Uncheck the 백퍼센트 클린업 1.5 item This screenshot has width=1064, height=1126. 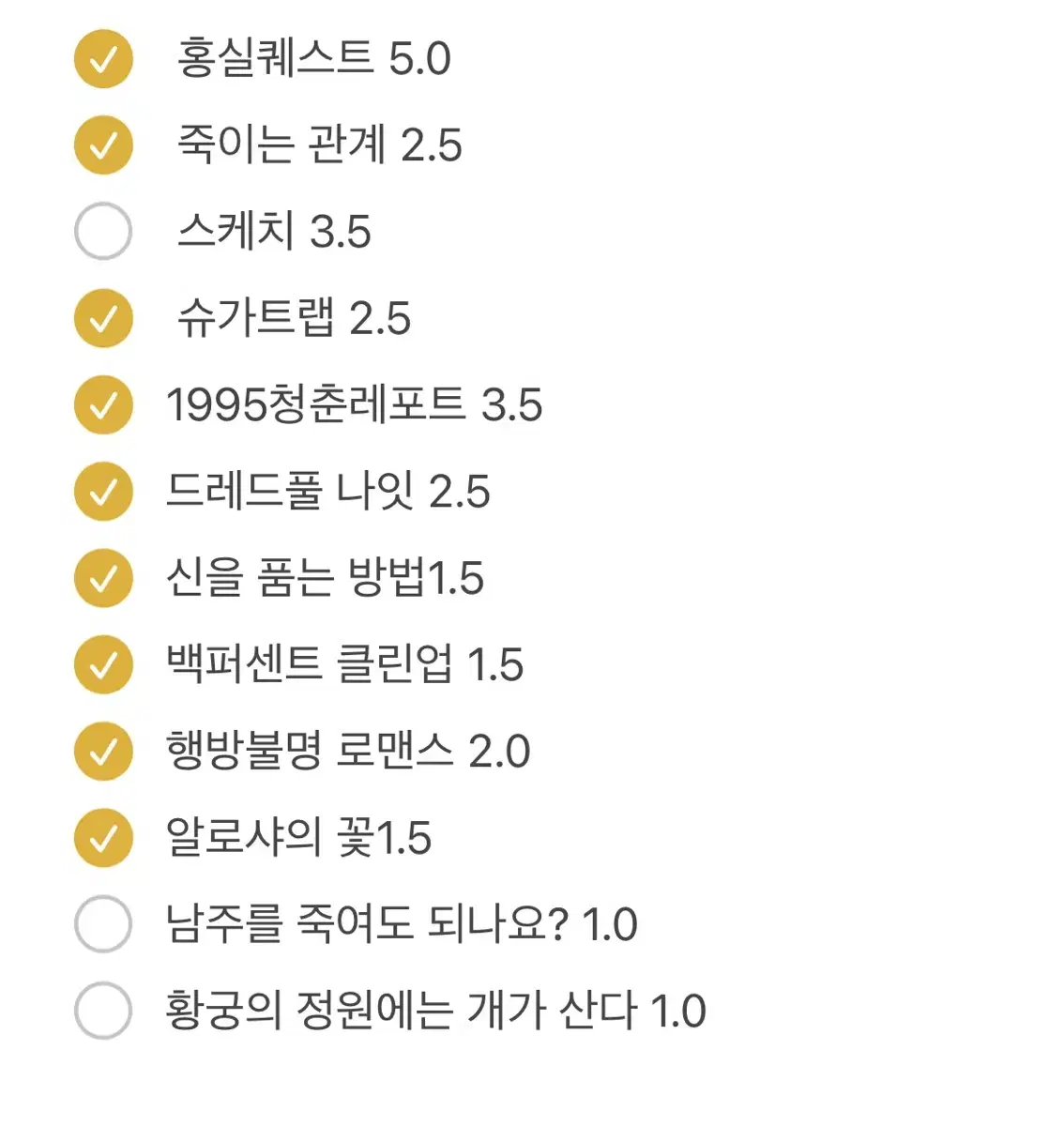tap(104, 663)
